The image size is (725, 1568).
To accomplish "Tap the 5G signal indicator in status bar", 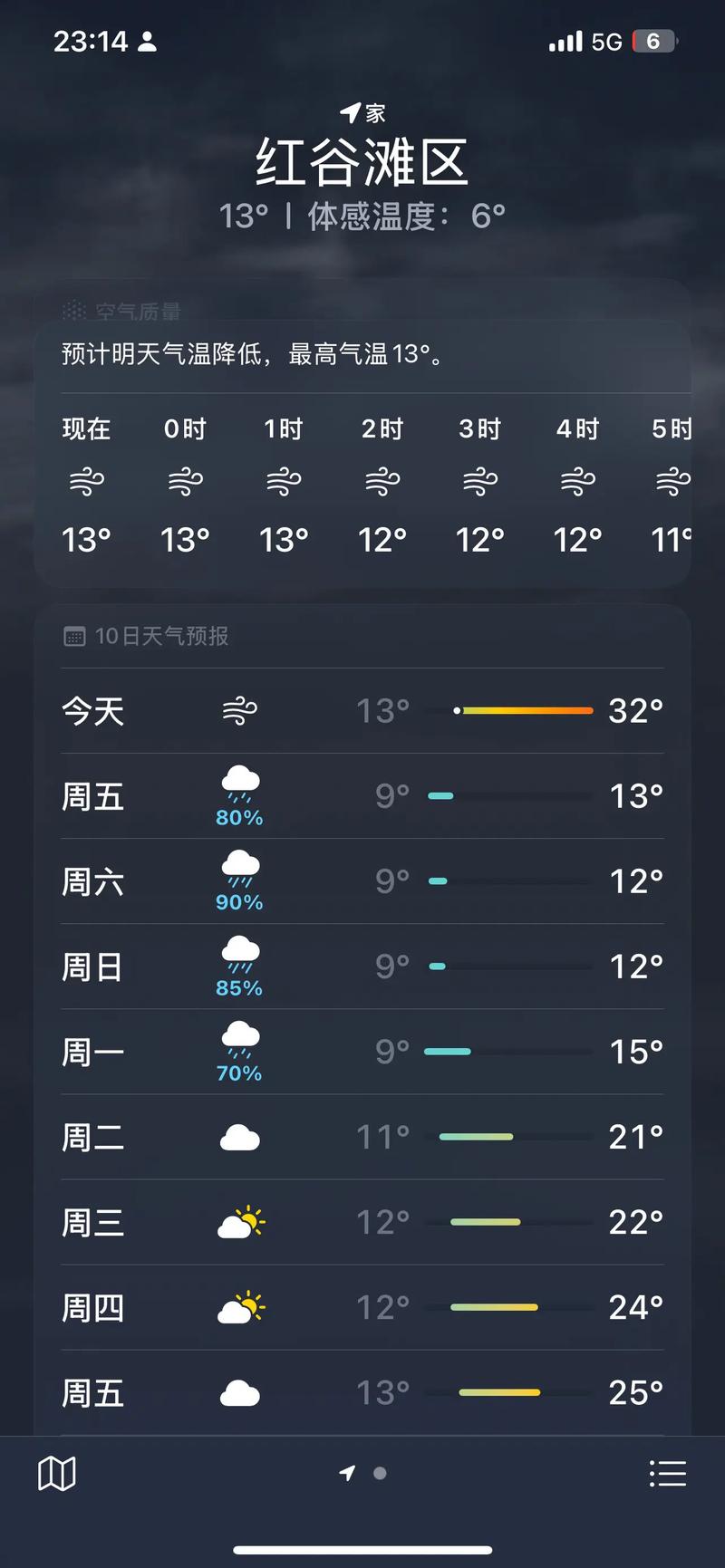I will 608,40.
